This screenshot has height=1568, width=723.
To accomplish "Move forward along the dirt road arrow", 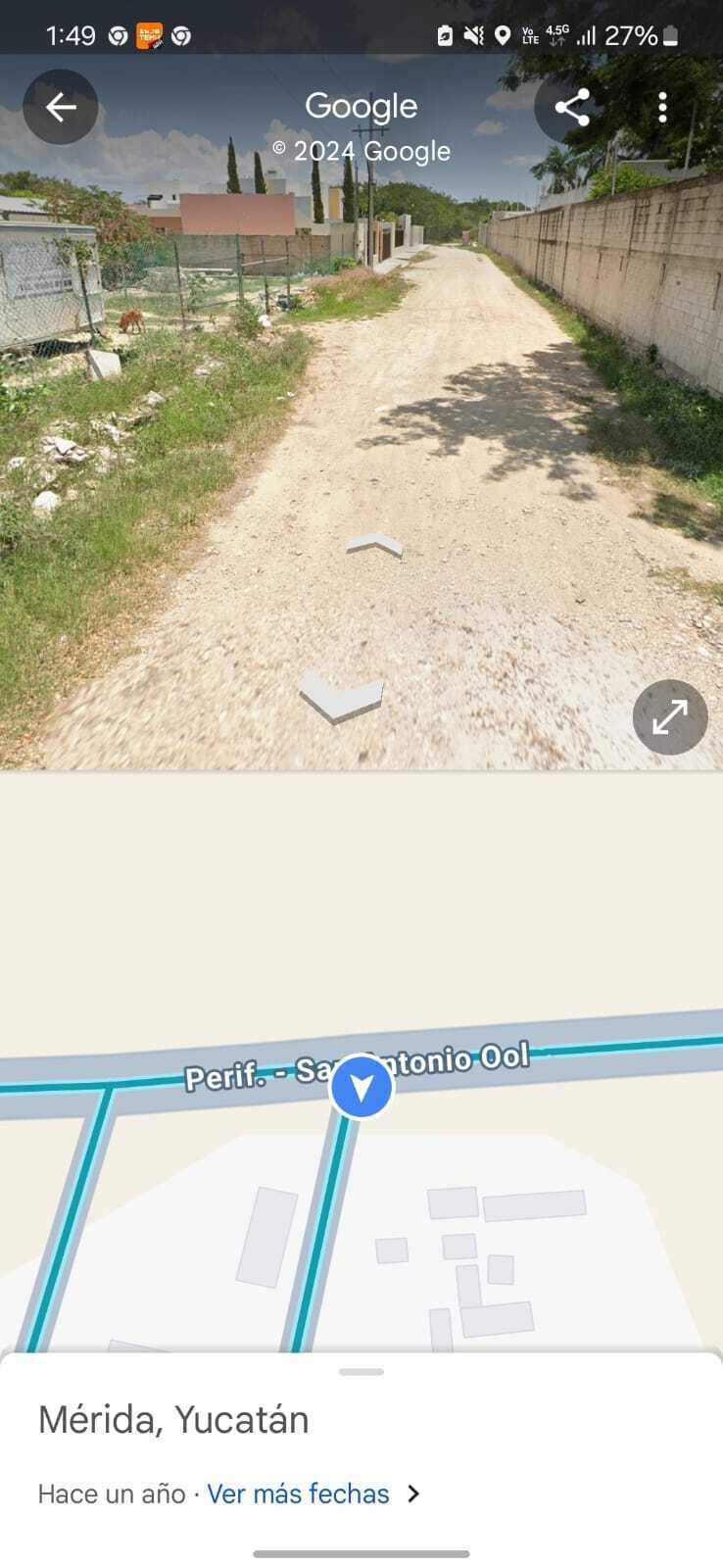I will [x=374, y=545].
